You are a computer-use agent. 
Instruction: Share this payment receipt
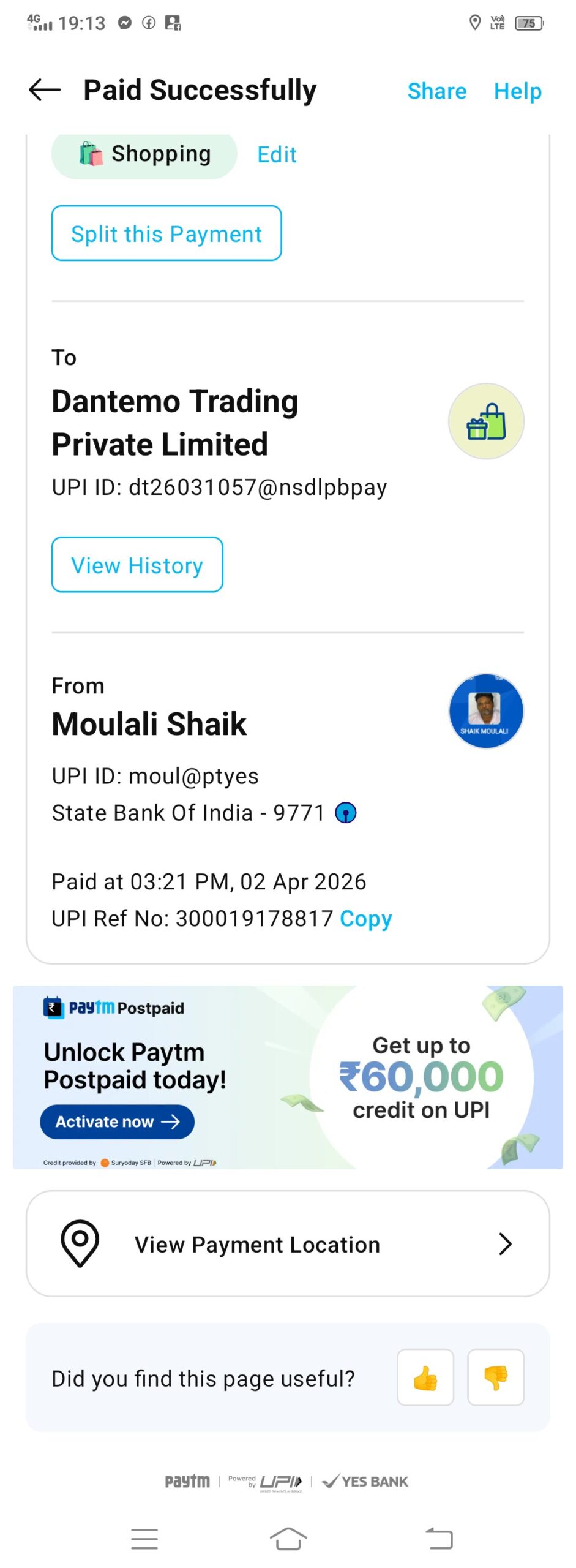436,91
